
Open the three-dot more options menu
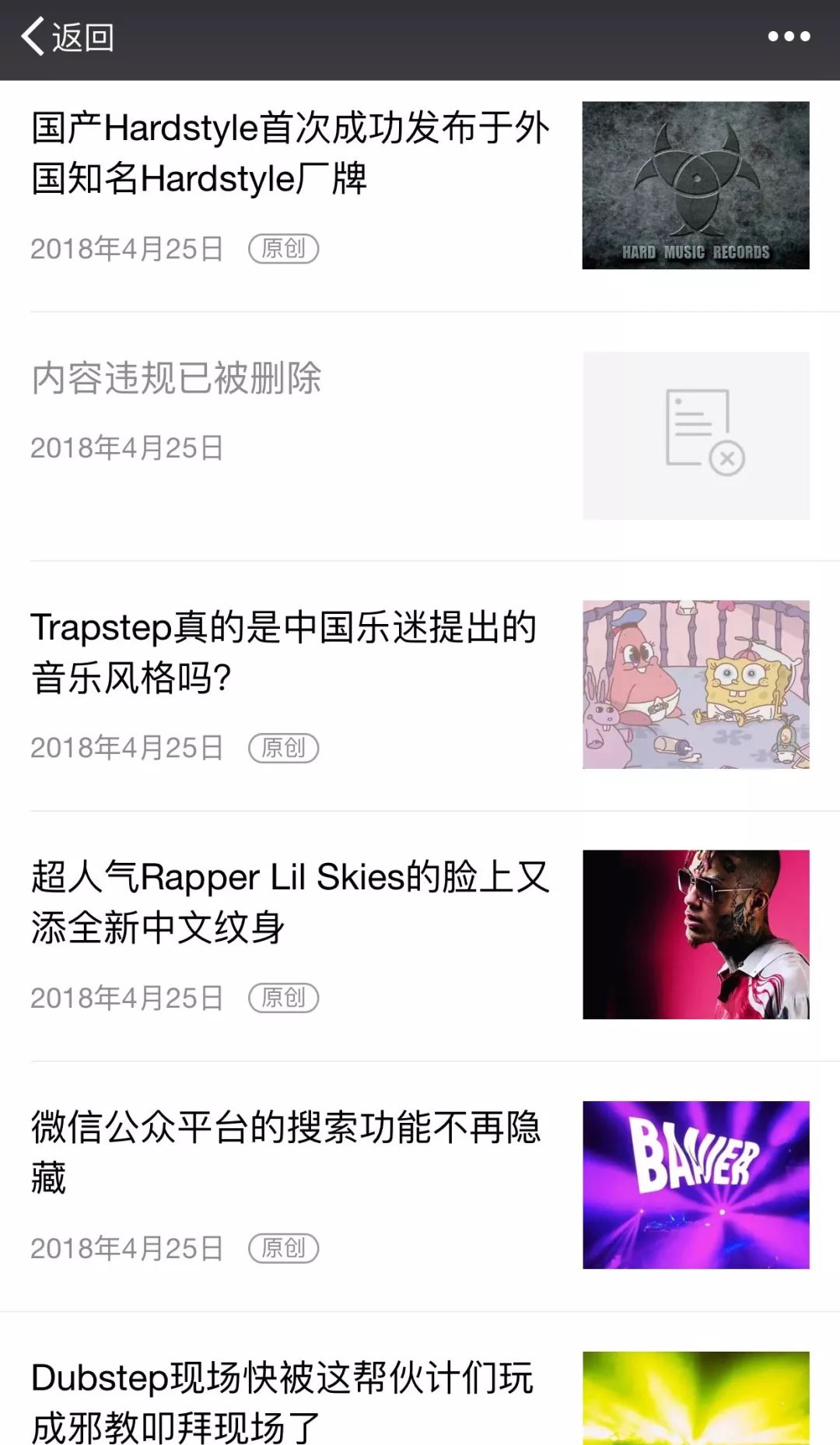(789, 37)
